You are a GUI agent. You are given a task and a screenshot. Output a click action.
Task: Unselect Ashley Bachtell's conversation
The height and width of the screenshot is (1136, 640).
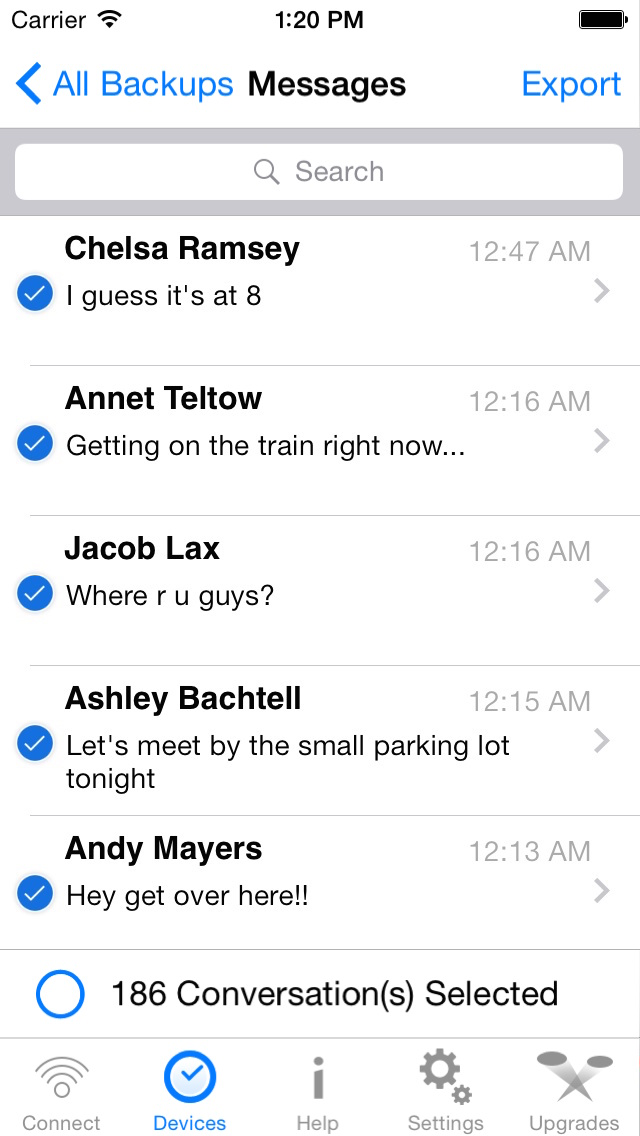pyautogui.click(x=35, y=744)
